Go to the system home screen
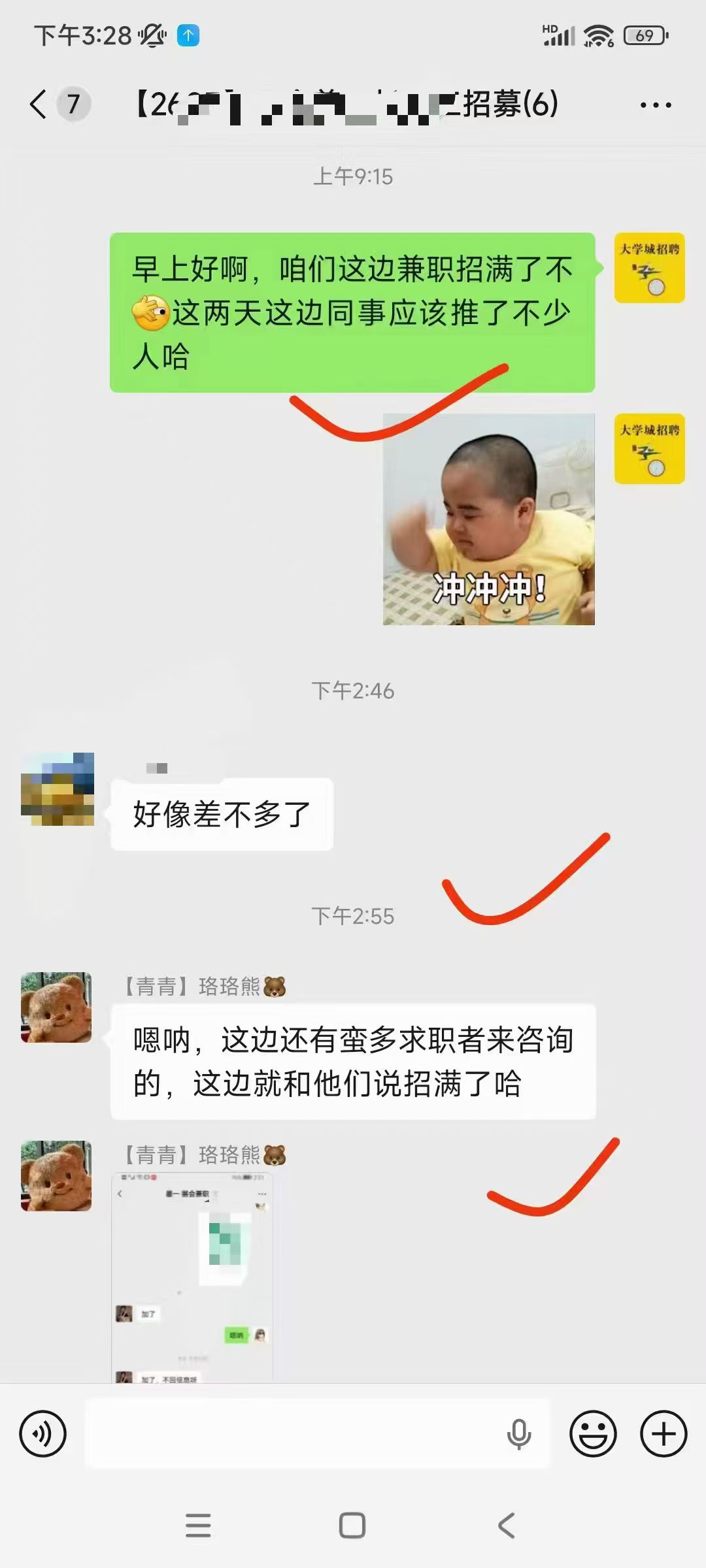The image size is (706, 1568). pos(352,1526)
